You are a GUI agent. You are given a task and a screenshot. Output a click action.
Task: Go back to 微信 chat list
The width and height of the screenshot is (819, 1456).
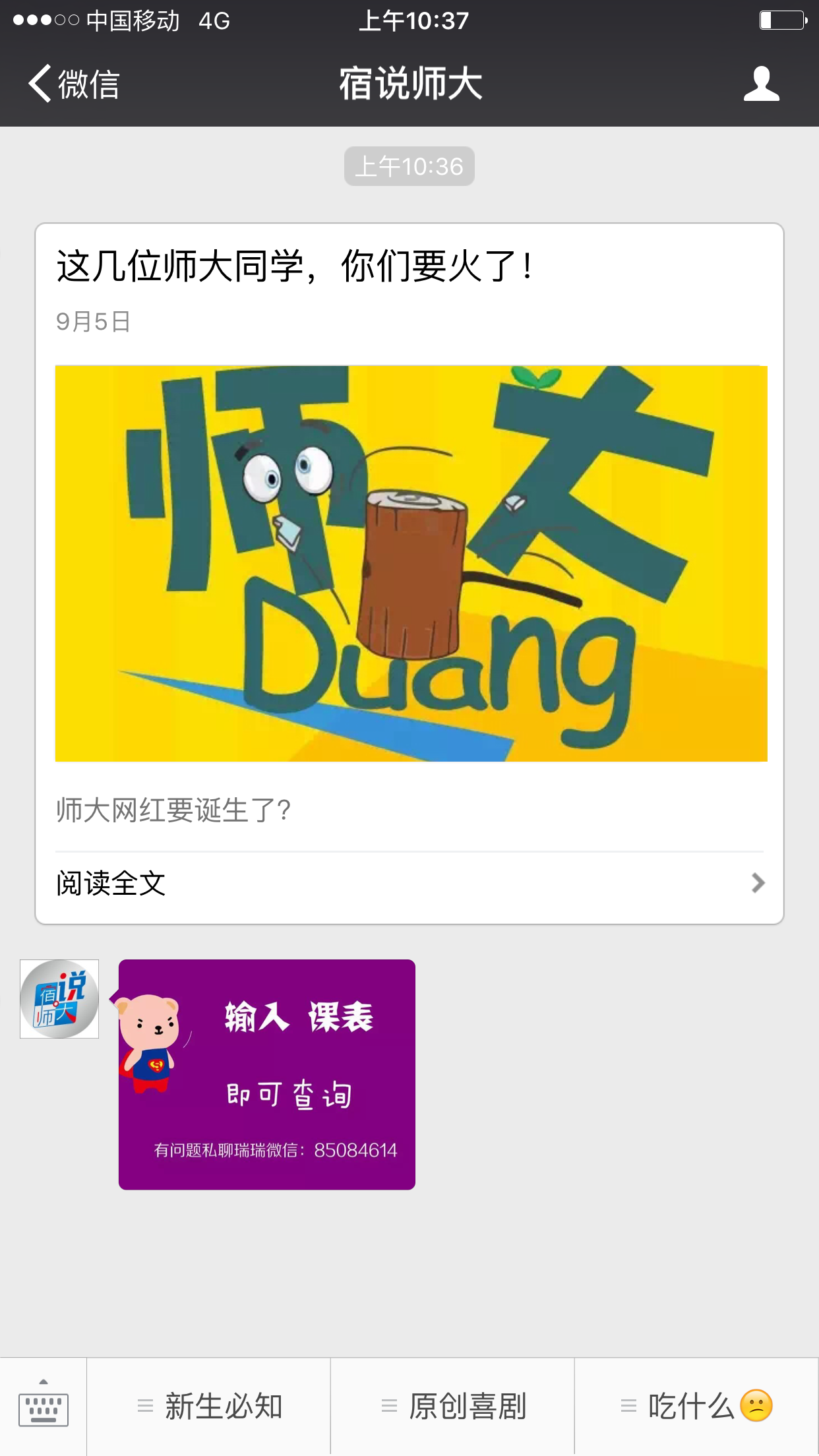point(74,84)
